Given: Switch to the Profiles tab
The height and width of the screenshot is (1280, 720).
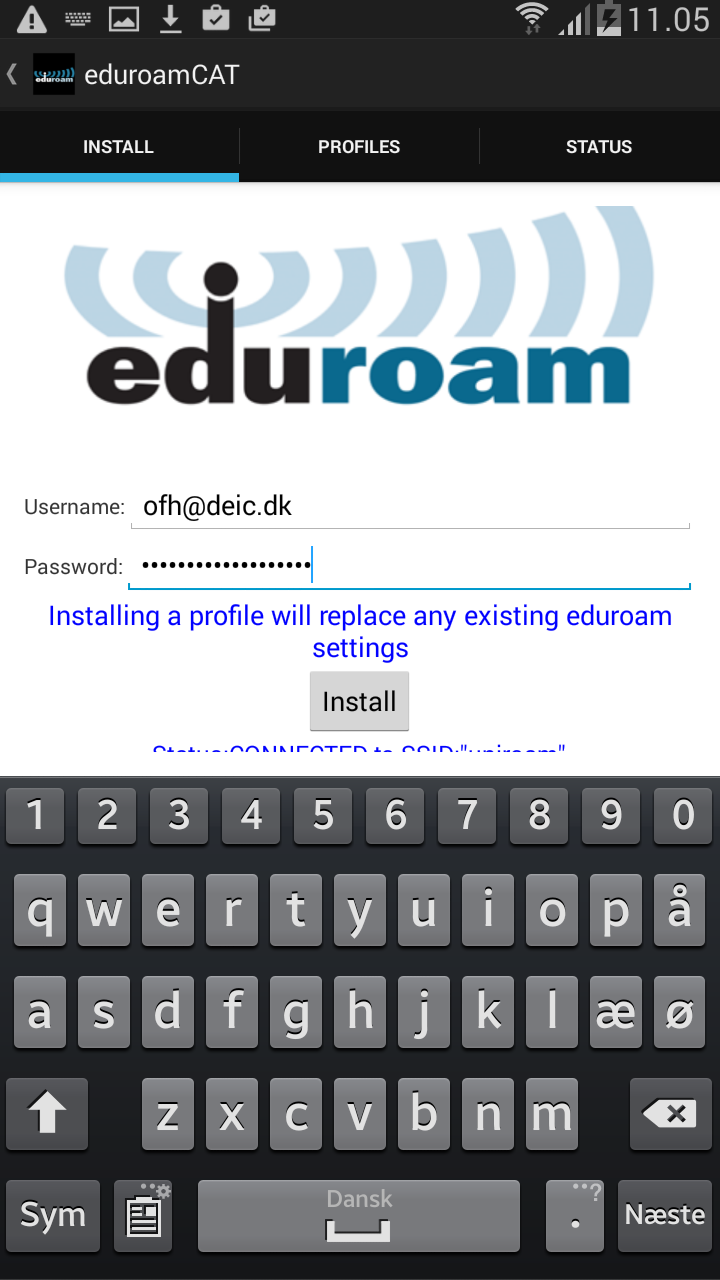Looking at the screenshot, I should tap(359, 147).
